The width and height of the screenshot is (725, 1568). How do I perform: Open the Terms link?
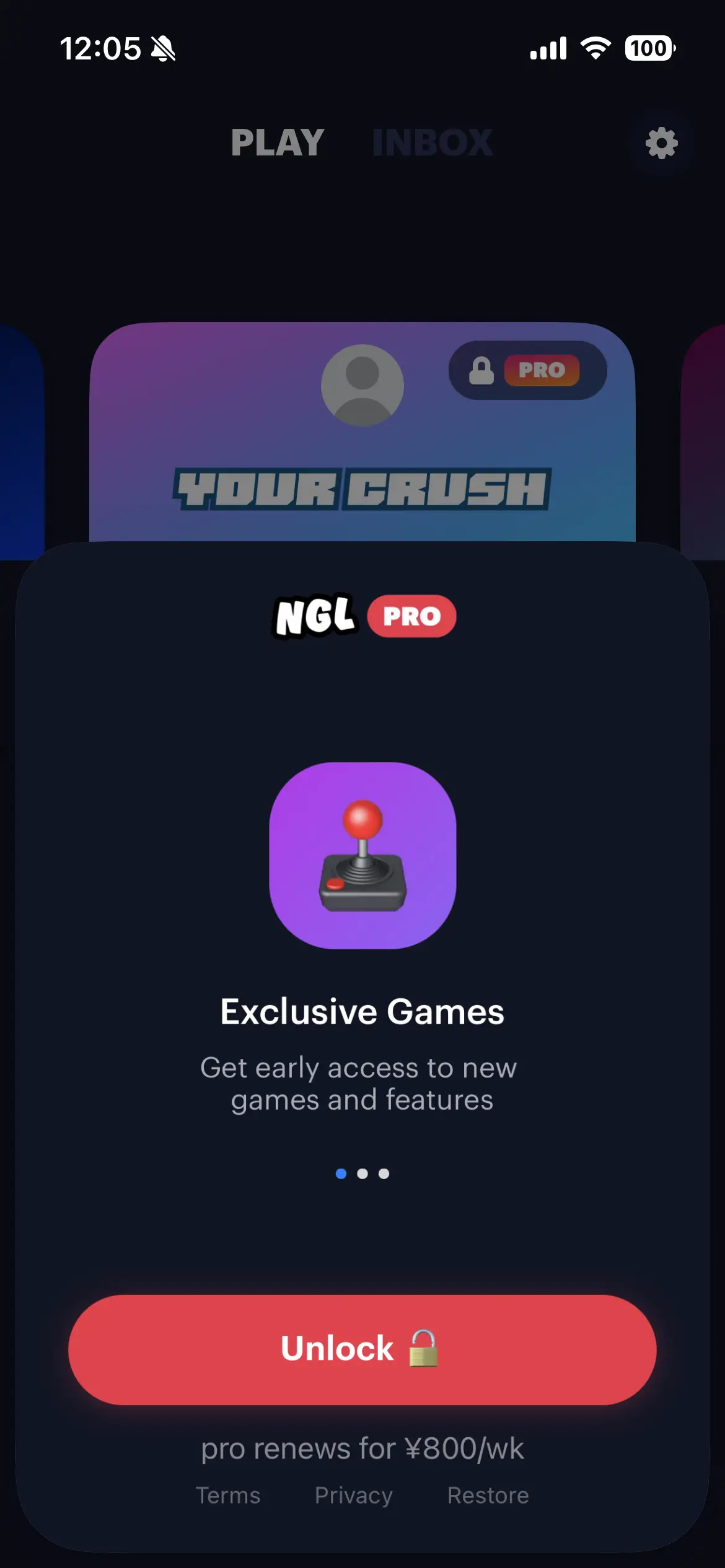tap(228, 1496)
